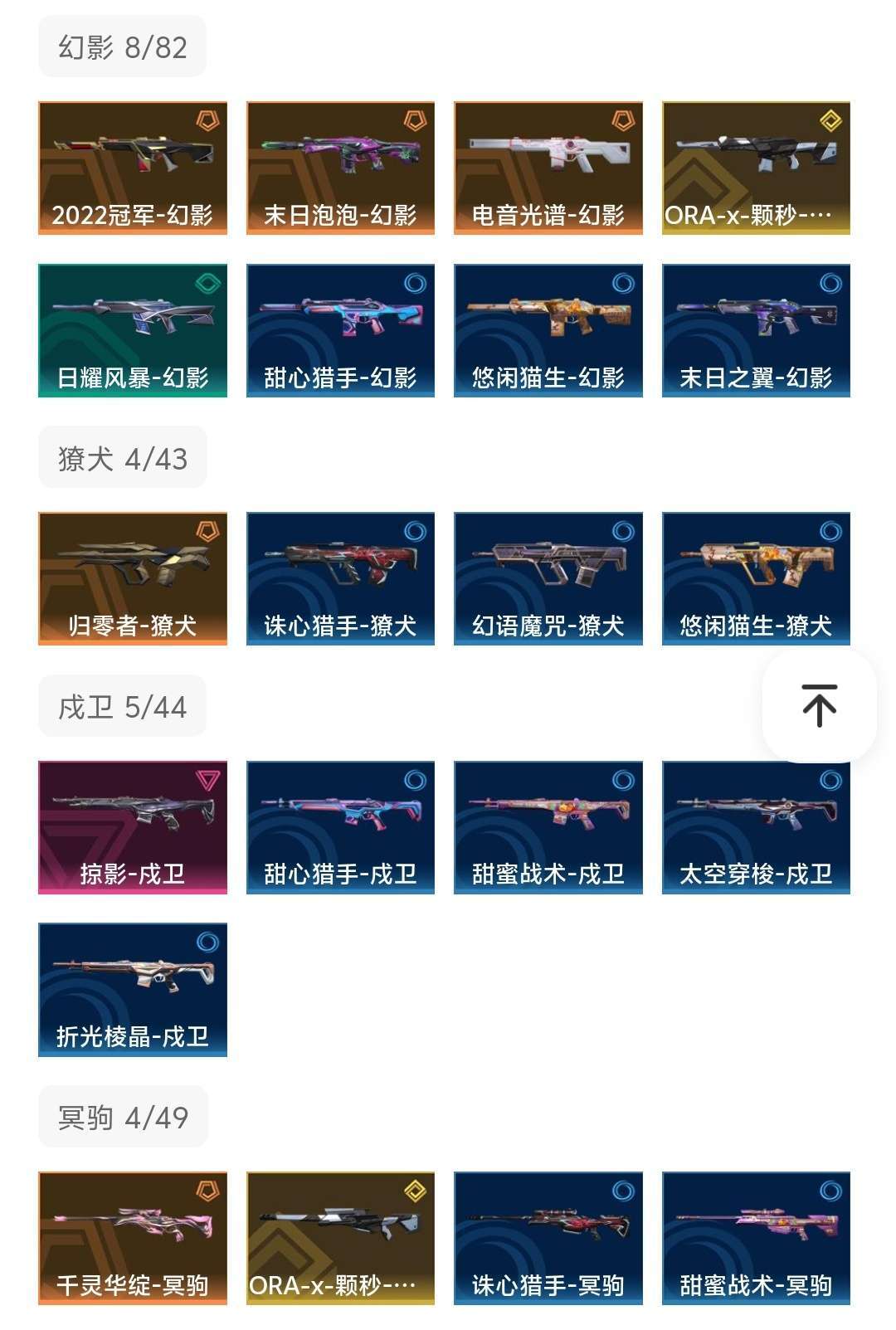Select the 太空穿梭-戍卫 skin tile
Viewport: 896px width, 1330px height.
point(756,827)
